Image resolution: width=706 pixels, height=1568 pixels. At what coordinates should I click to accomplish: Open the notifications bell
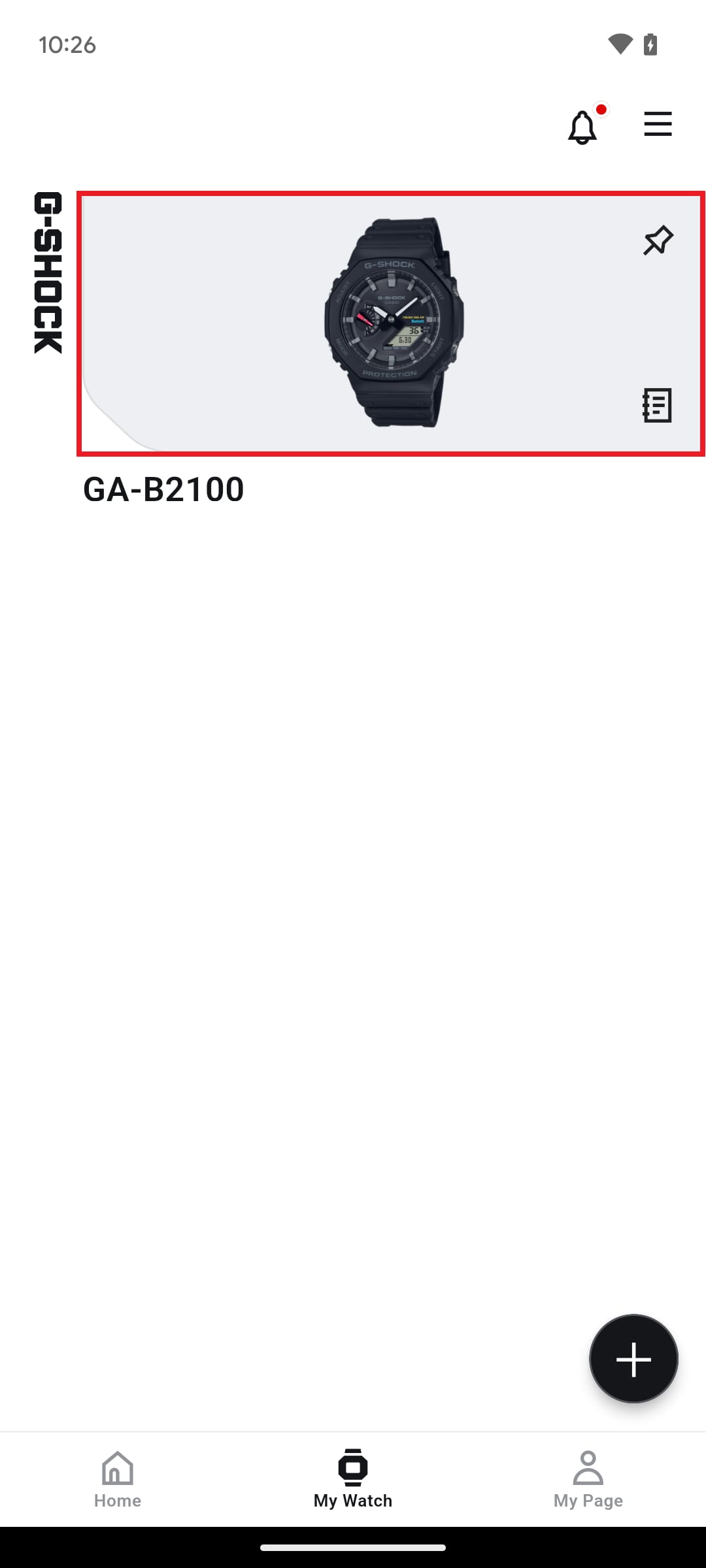(582, 127)
